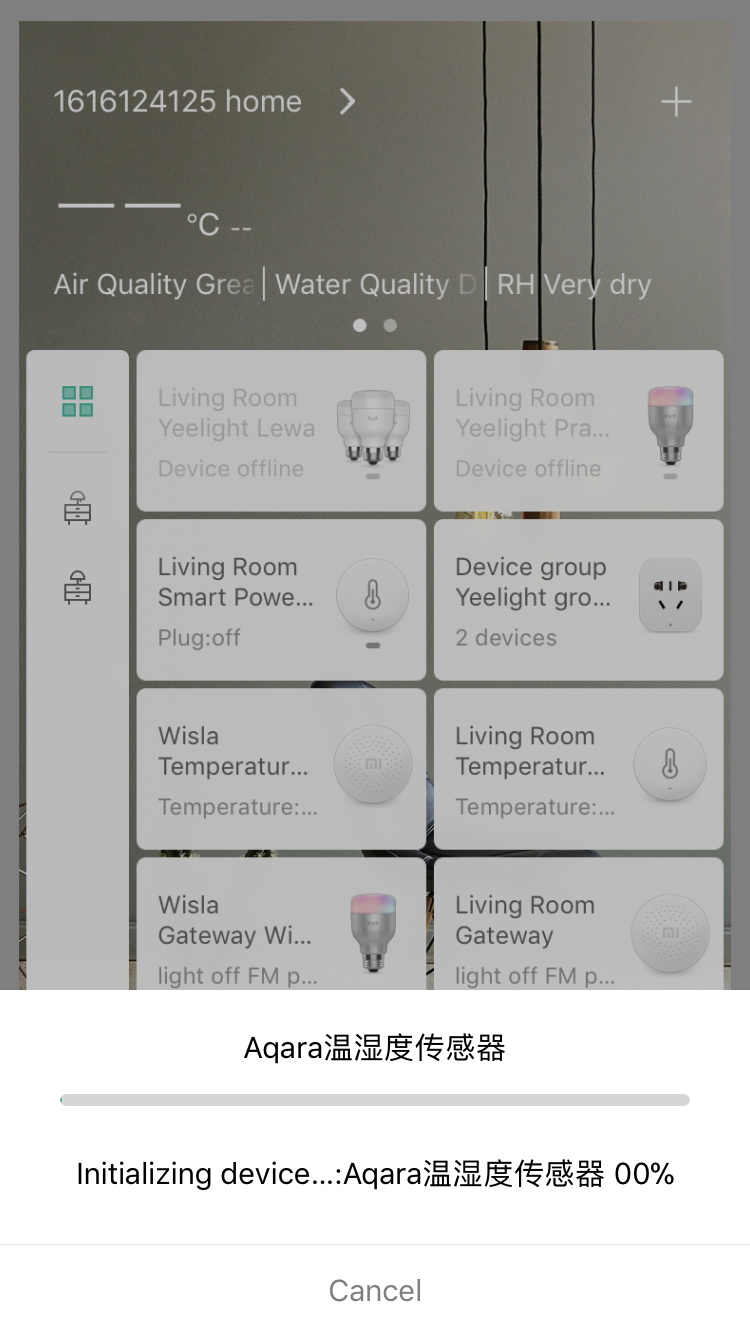Open Living Room Yeelight Lewa card
The image size is (750, 1334).
point(281,431)
